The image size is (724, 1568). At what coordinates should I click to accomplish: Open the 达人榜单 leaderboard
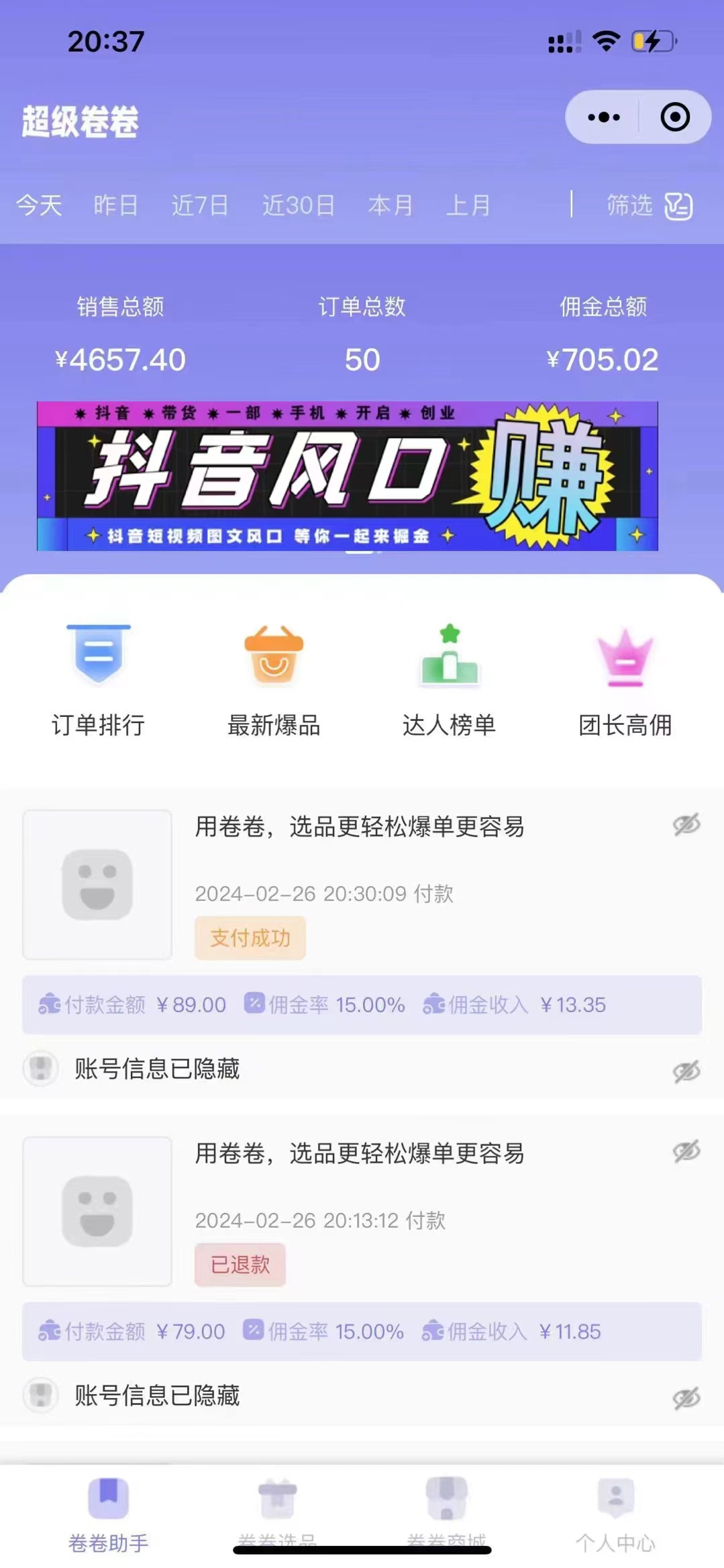449,679
